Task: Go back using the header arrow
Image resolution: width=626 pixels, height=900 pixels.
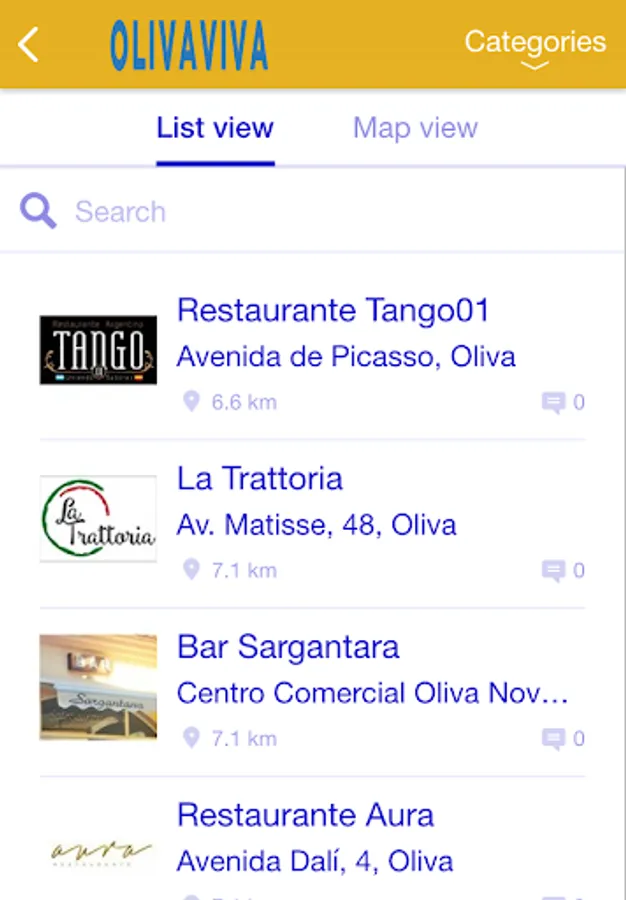Action: (29, 45)
